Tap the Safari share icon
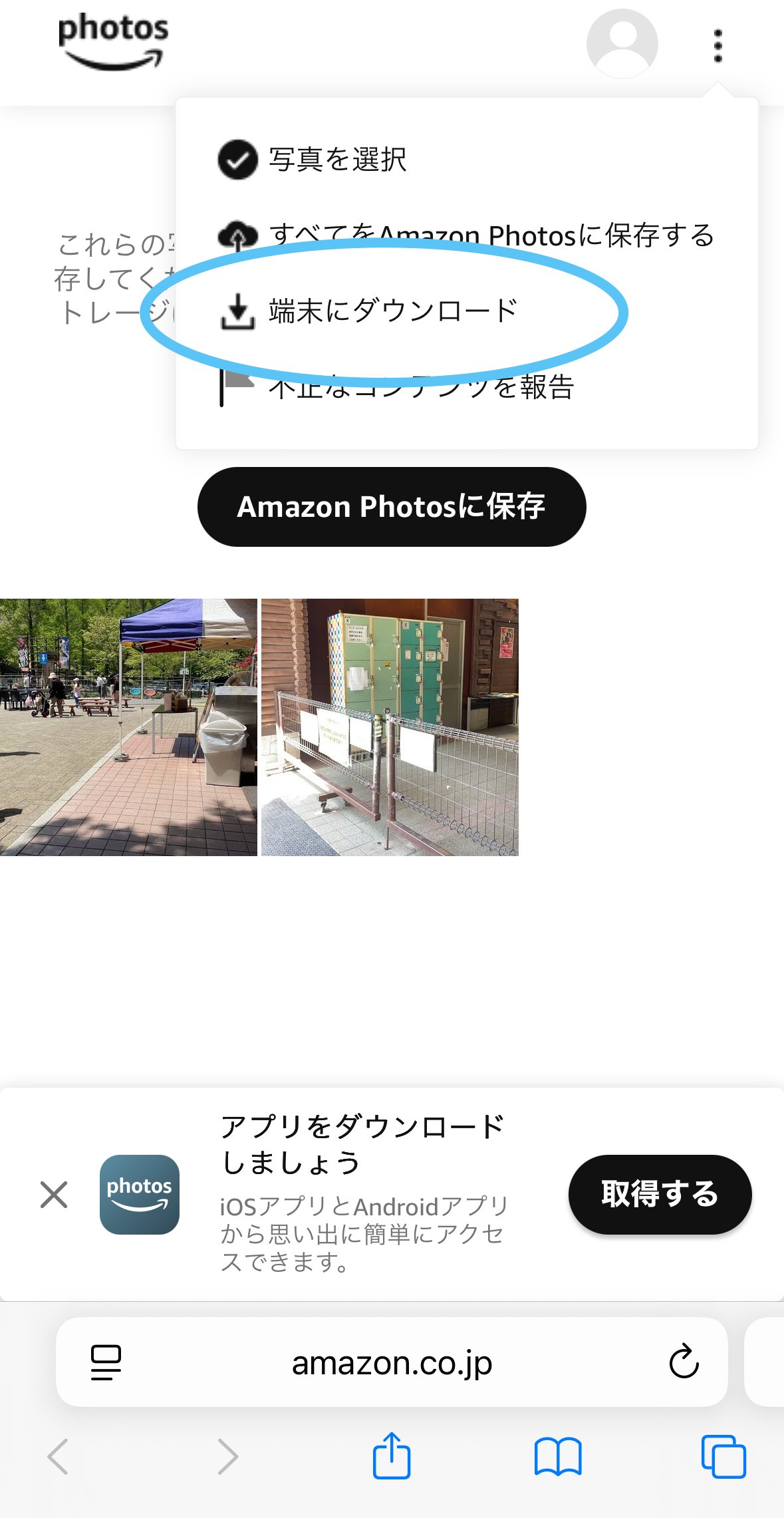The height and width of the screenshot is (1518, 784). tap(393, 1450)
